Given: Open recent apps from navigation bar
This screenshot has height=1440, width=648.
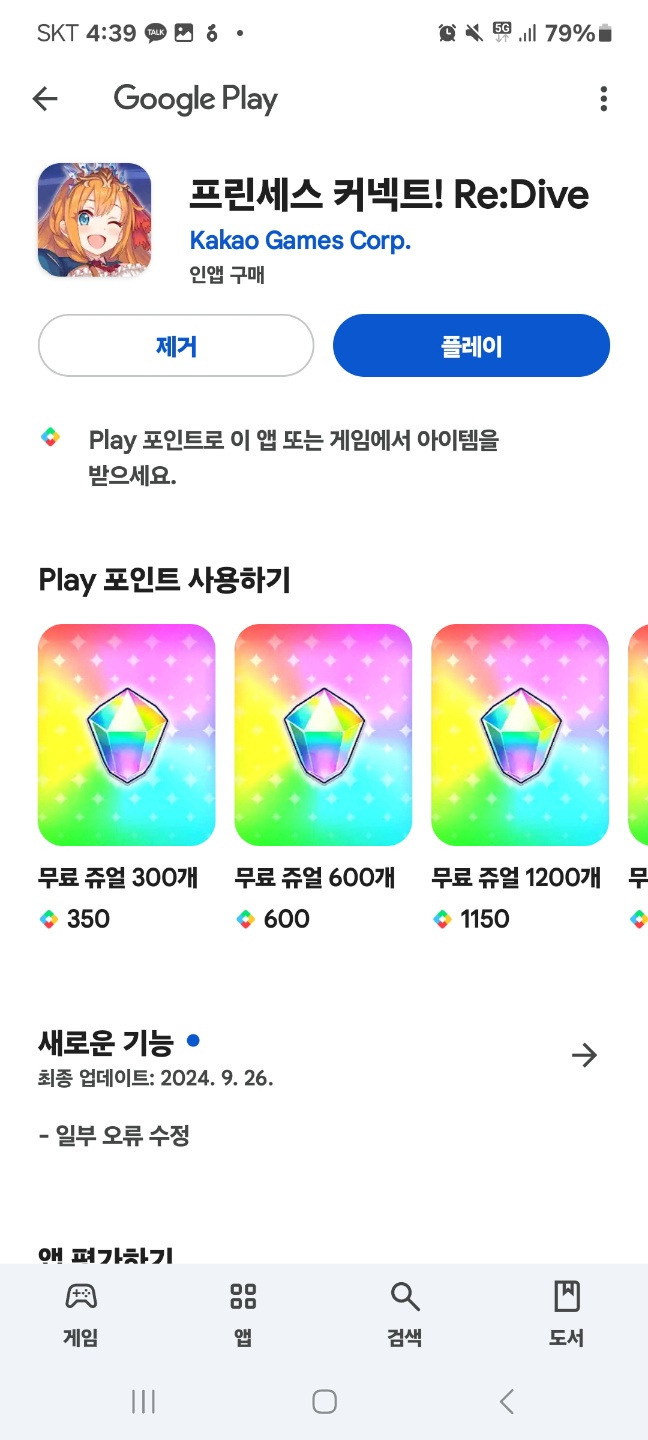Looking at the screenshot, I should tap(143, 1401).
